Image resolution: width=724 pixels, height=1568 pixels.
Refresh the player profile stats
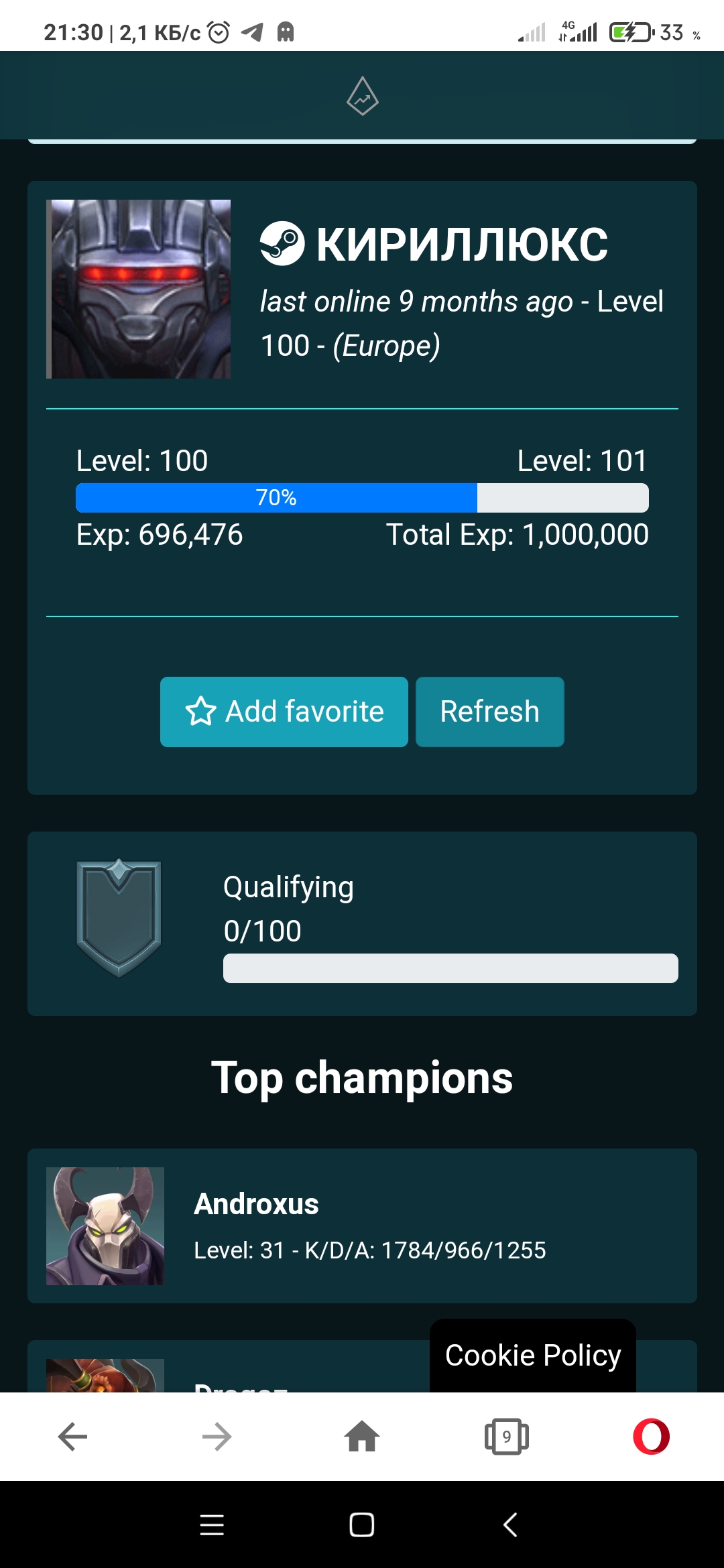[489, 712]
